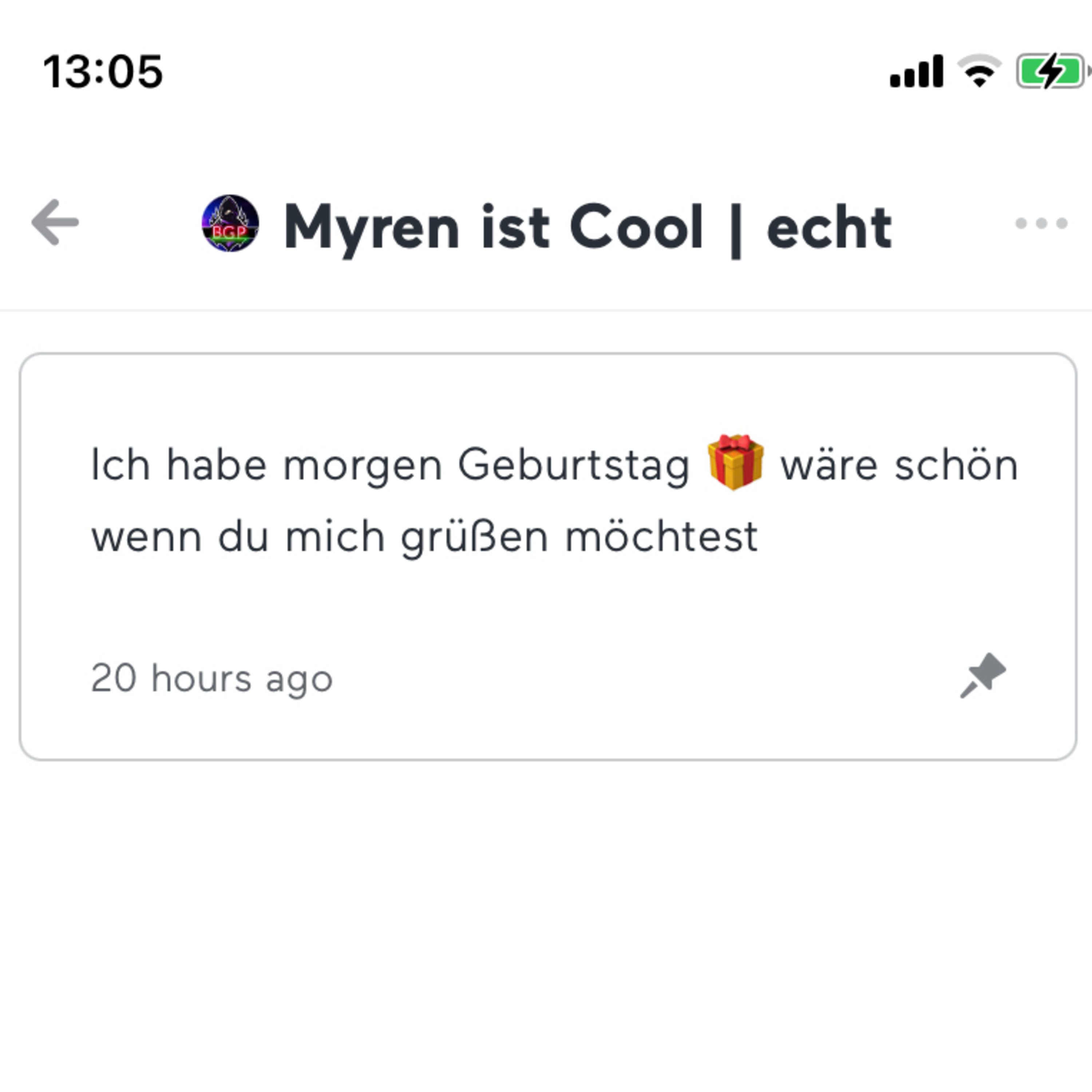This screenshot has width=1092, height=1092.
Task: Go back using the arrow icon
Action: pos(55,223)
